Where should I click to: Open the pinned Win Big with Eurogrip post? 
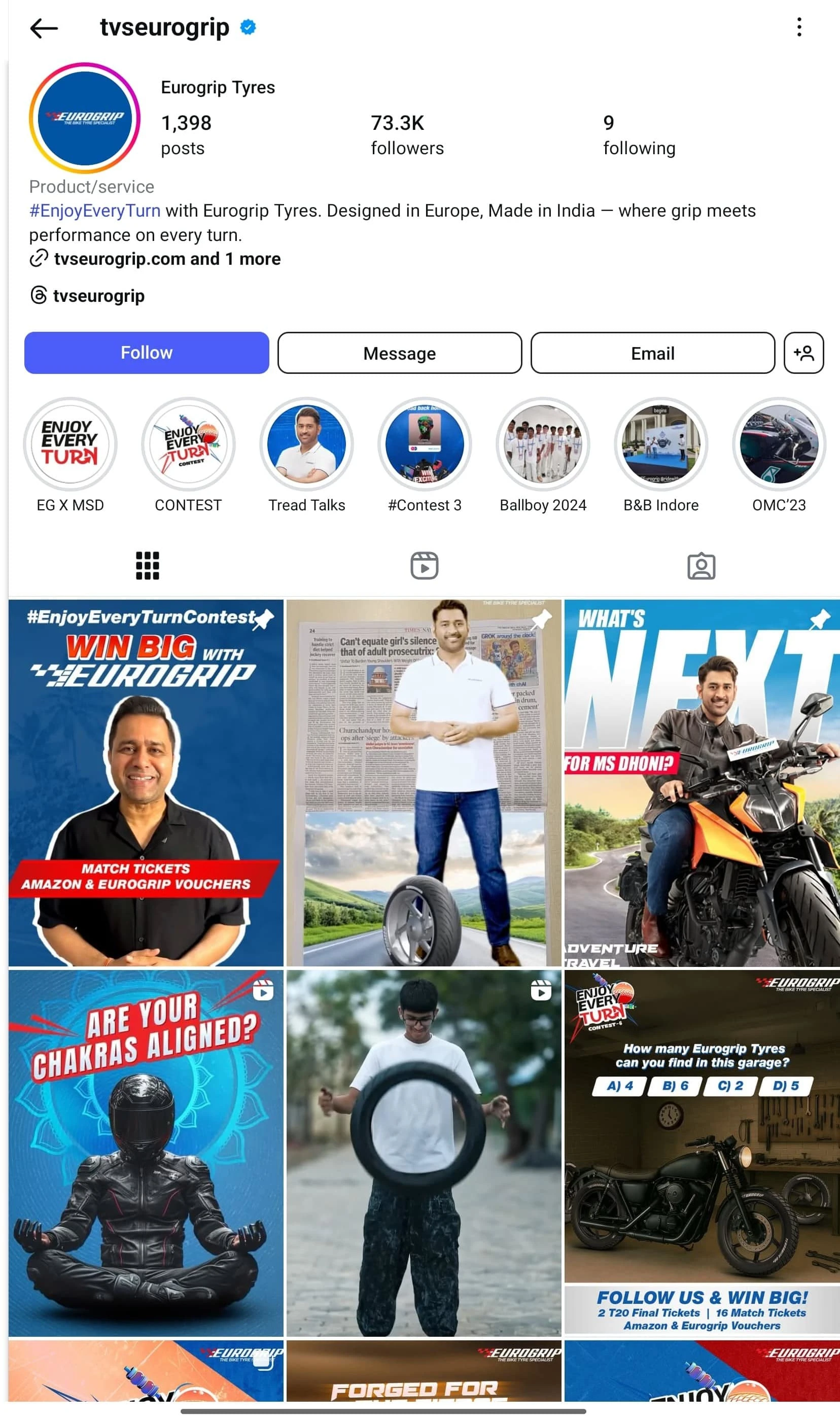[x=146, y=782]
